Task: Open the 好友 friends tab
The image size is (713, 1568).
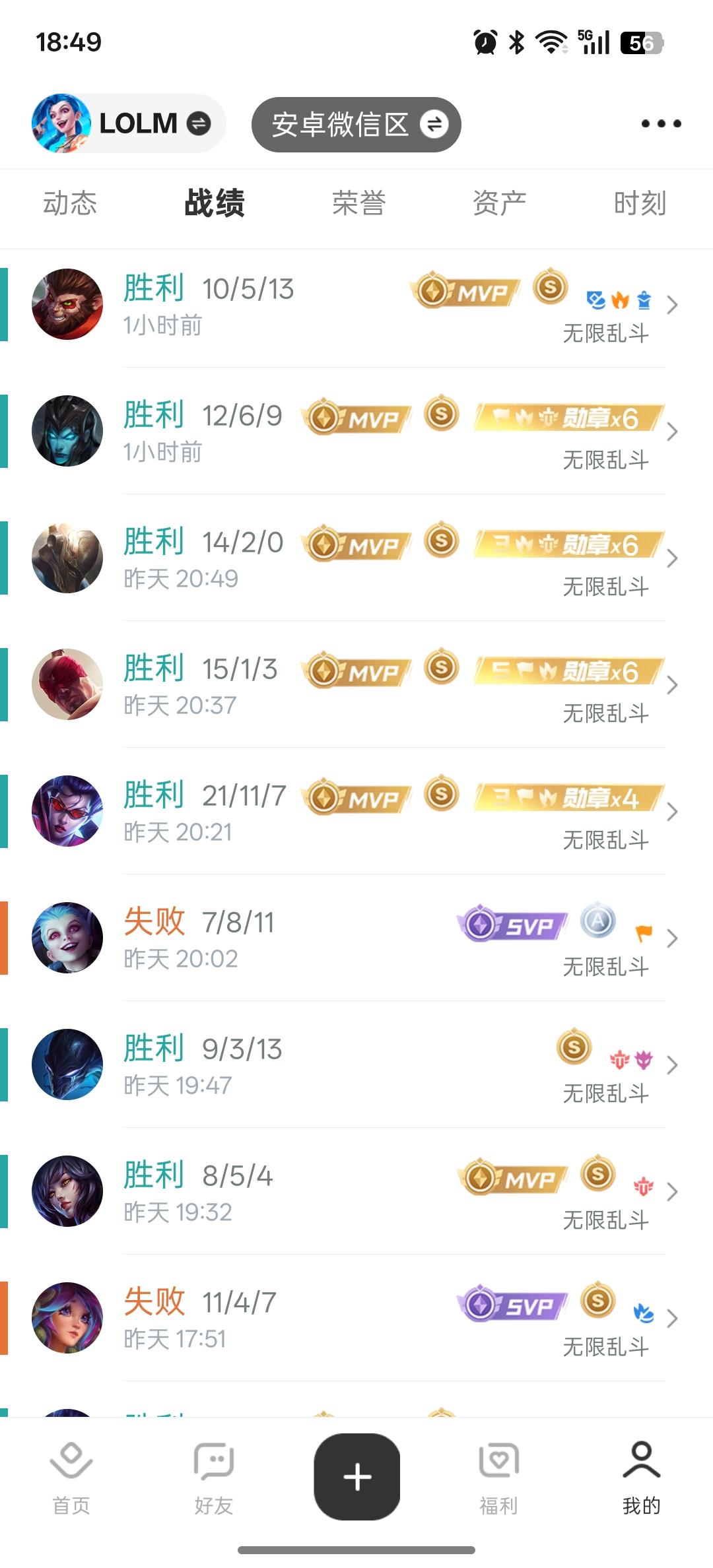Action: point(214,1478)
